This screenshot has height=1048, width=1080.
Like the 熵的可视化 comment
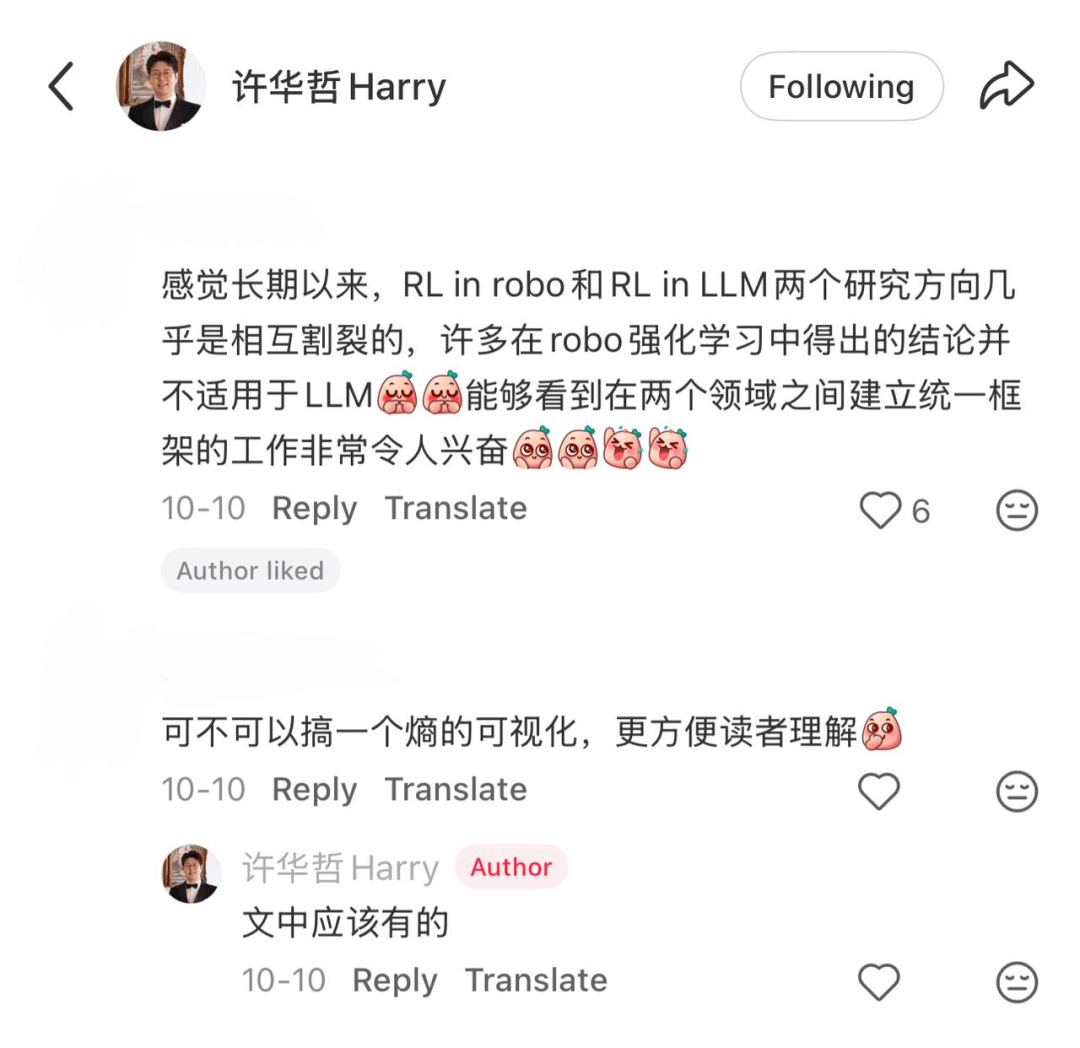tap(880, 792)
